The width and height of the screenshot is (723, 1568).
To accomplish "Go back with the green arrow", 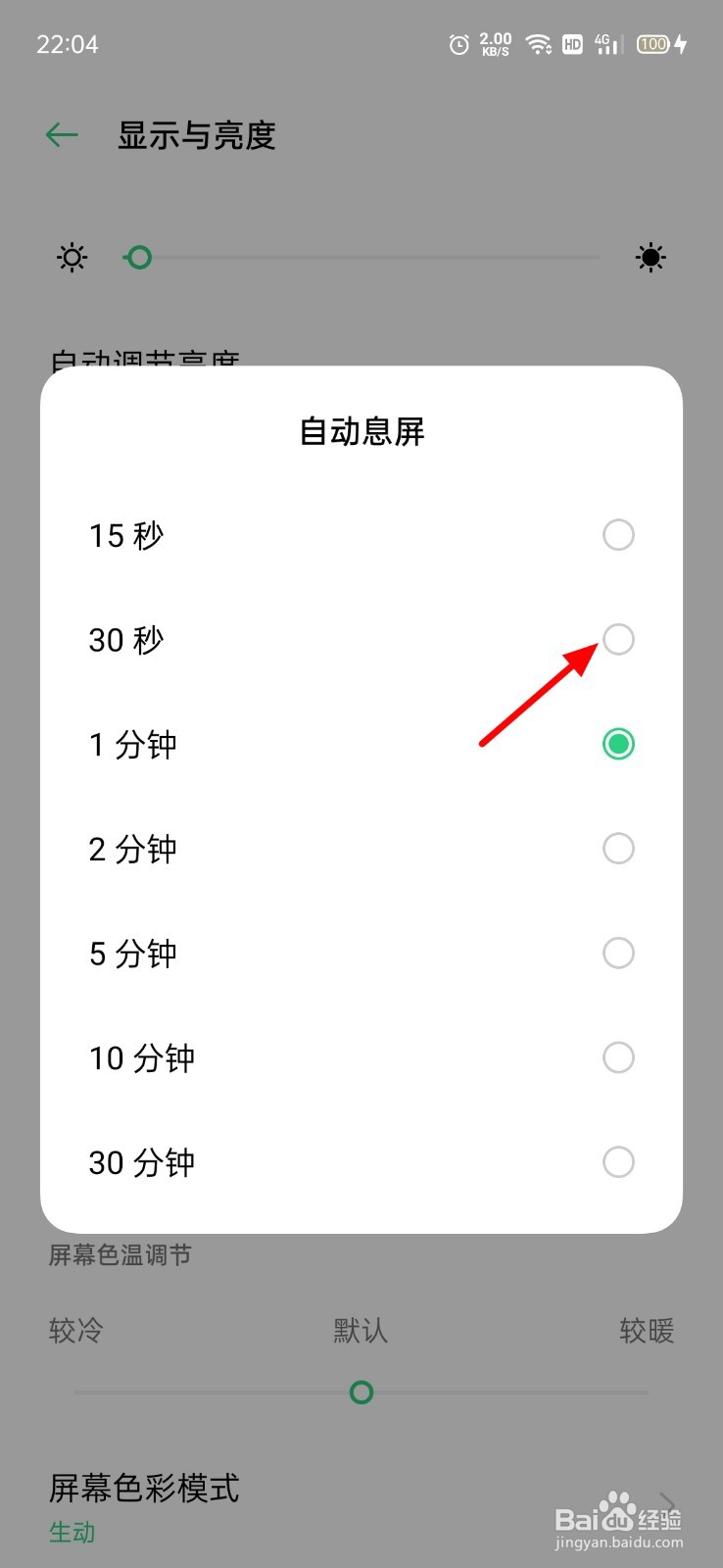I will [x=61, y=134].
